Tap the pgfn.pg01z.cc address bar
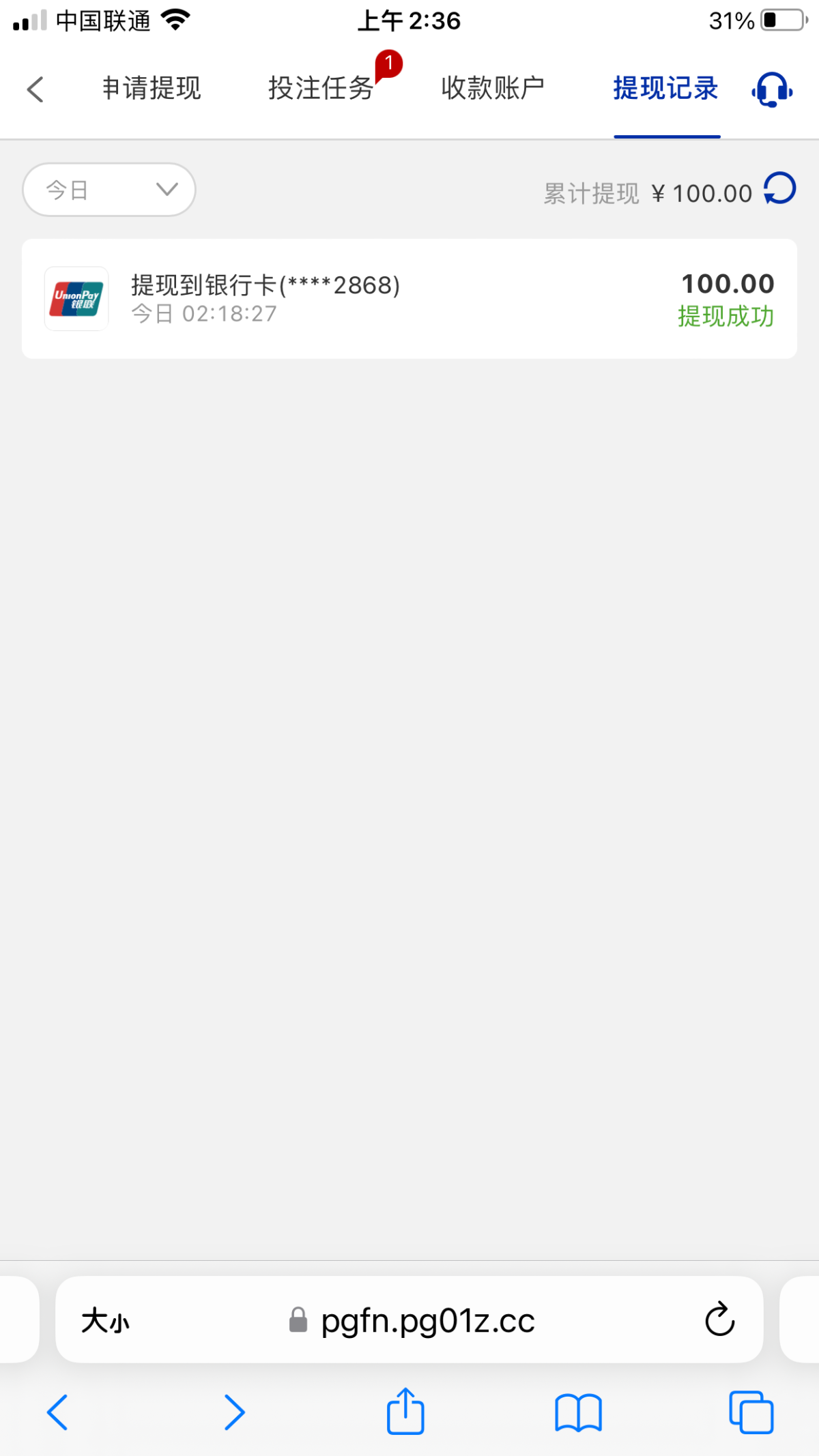819x1456 pixels. (x=427, y=1321)
